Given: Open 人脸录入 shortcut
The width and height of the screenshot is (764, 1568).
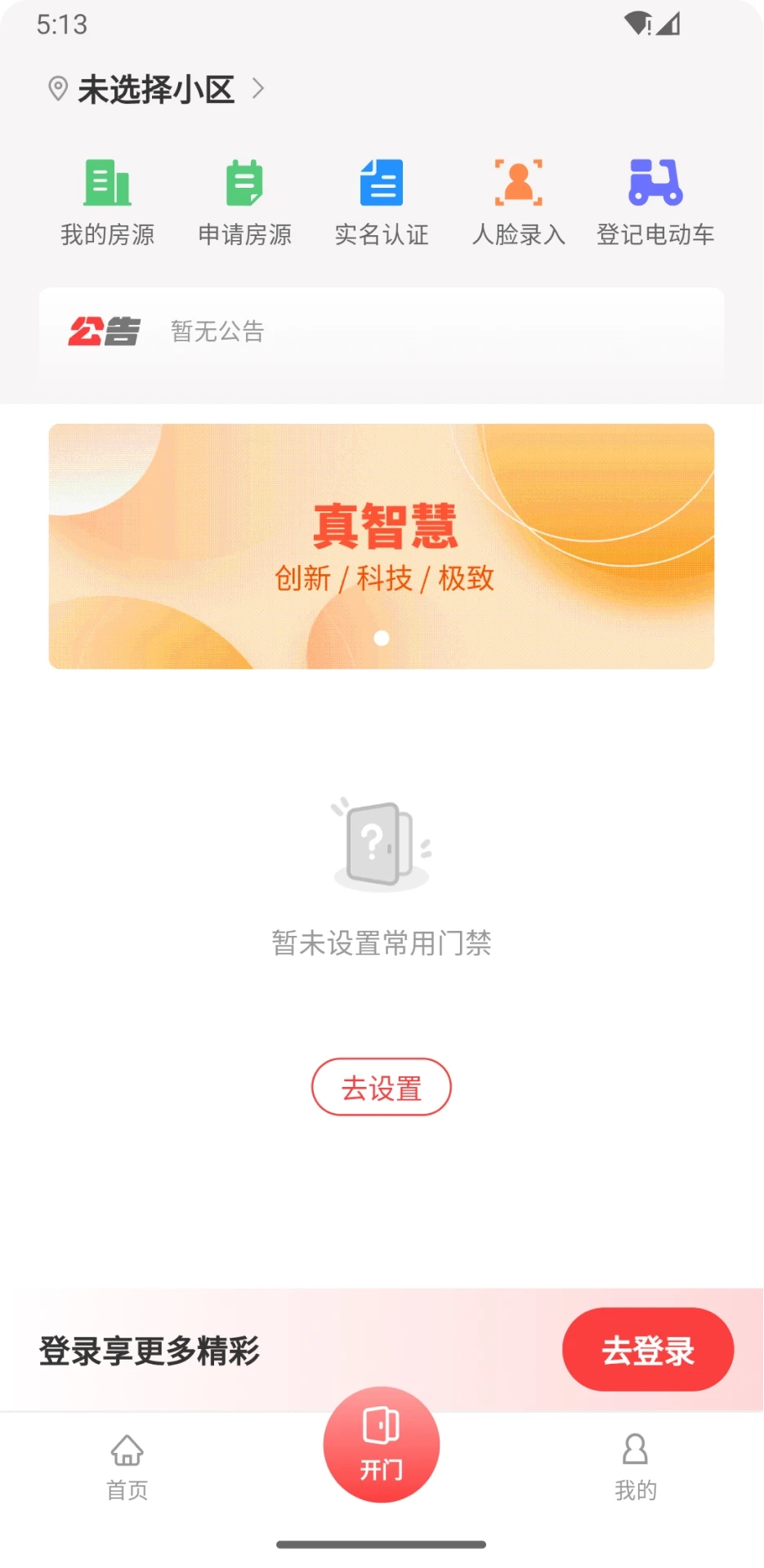Looking at the screenshot, I should click(519, 202).
